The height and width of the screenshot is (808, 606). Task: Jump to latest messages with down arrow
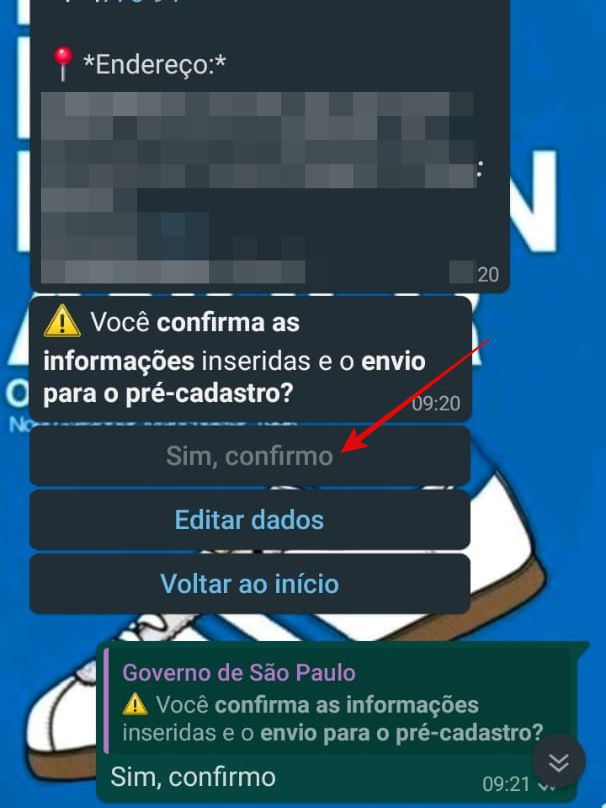tap(558, 763)
